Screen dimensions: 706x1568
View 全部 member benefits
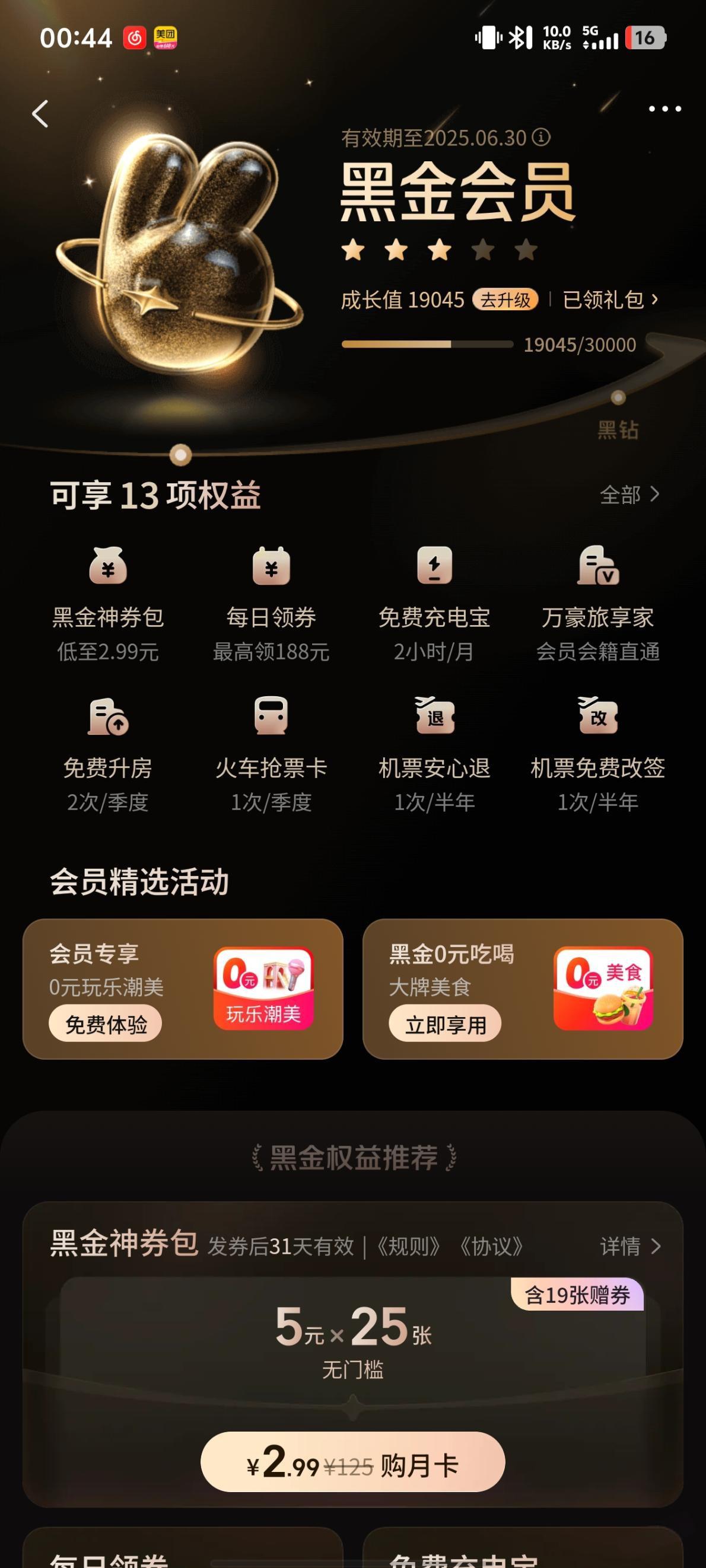[x=629, y=494]
